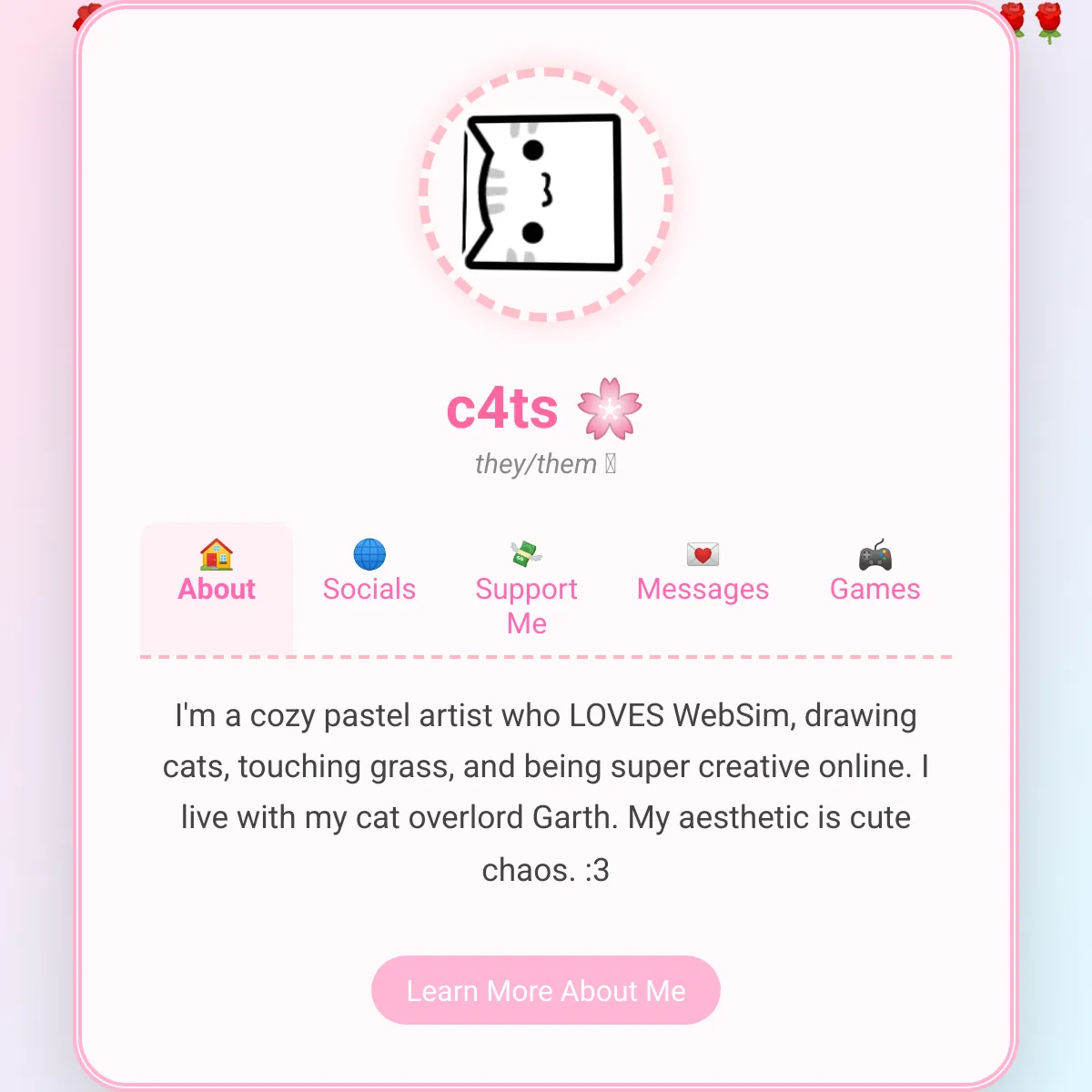Switch to the Socials tab
Screen dimensions: 1092x1092
[369, 573]
